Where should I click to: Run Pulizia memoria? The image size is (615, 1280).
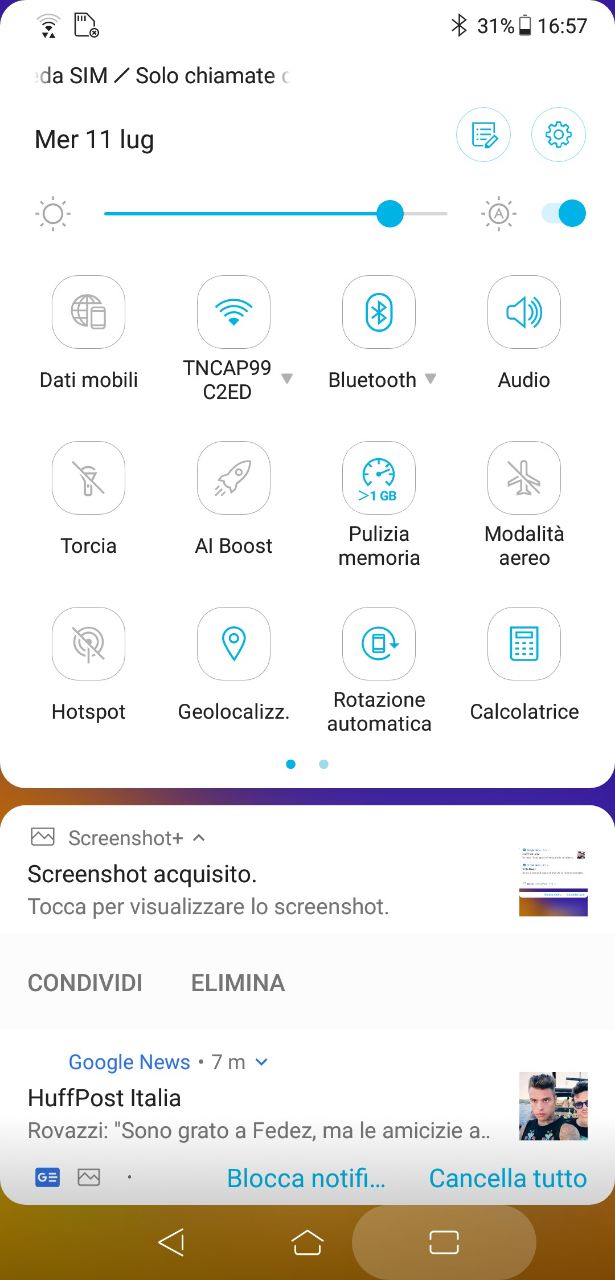pos(379,478)
